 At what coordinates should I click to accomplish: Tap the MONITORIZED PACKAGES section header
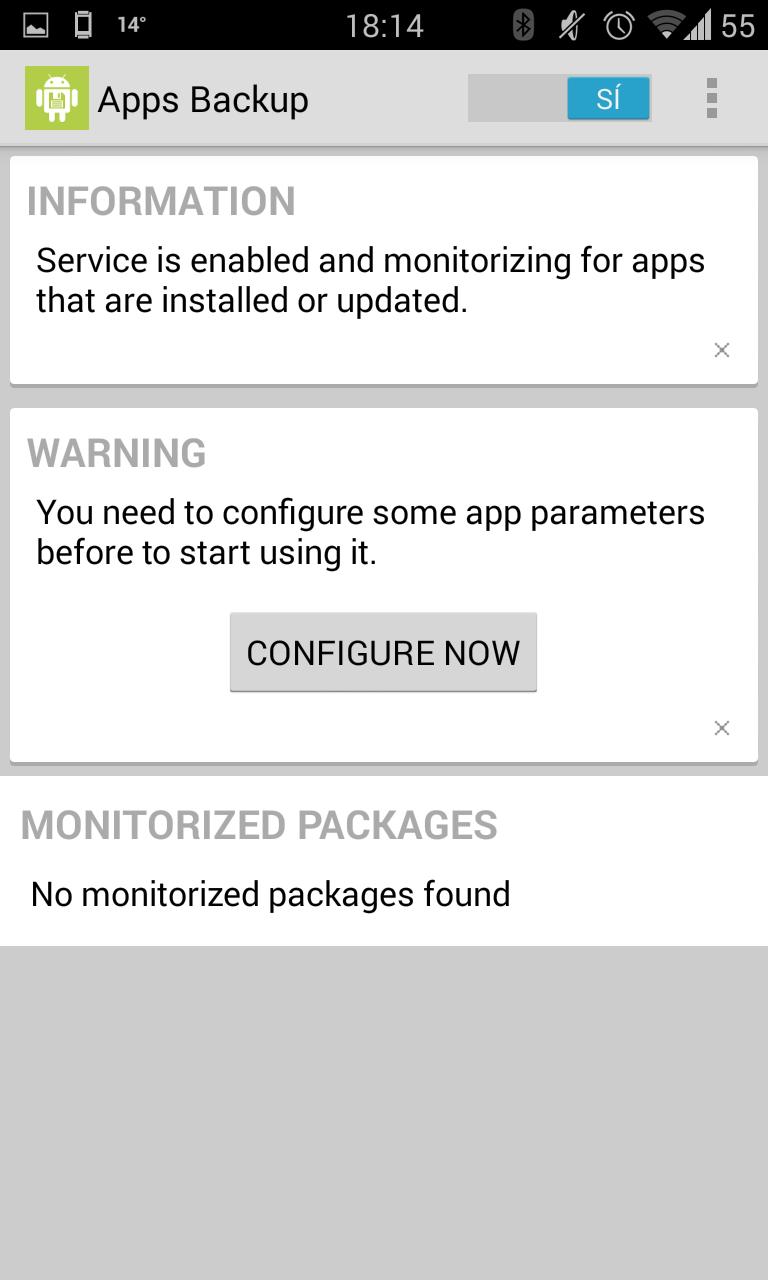pos(260,825)
